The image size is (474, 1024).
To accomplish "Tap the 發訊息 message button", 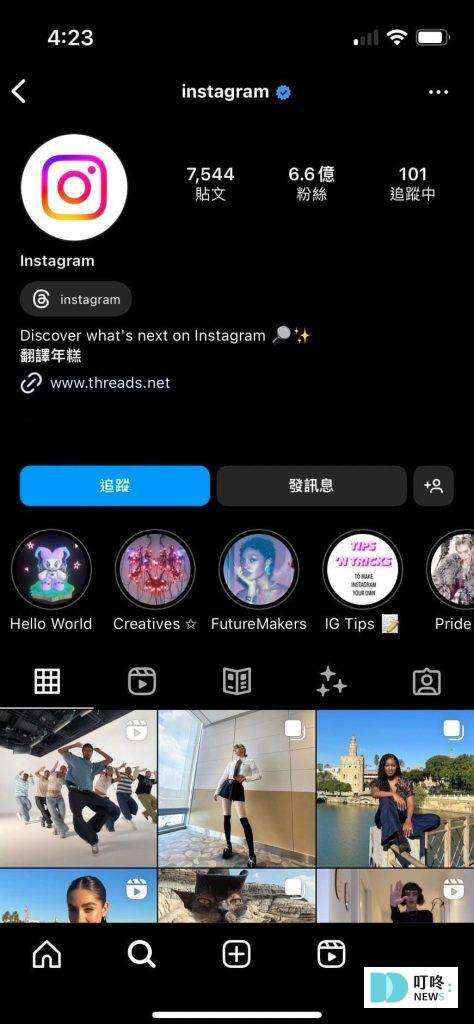I will tap(311, 485).
